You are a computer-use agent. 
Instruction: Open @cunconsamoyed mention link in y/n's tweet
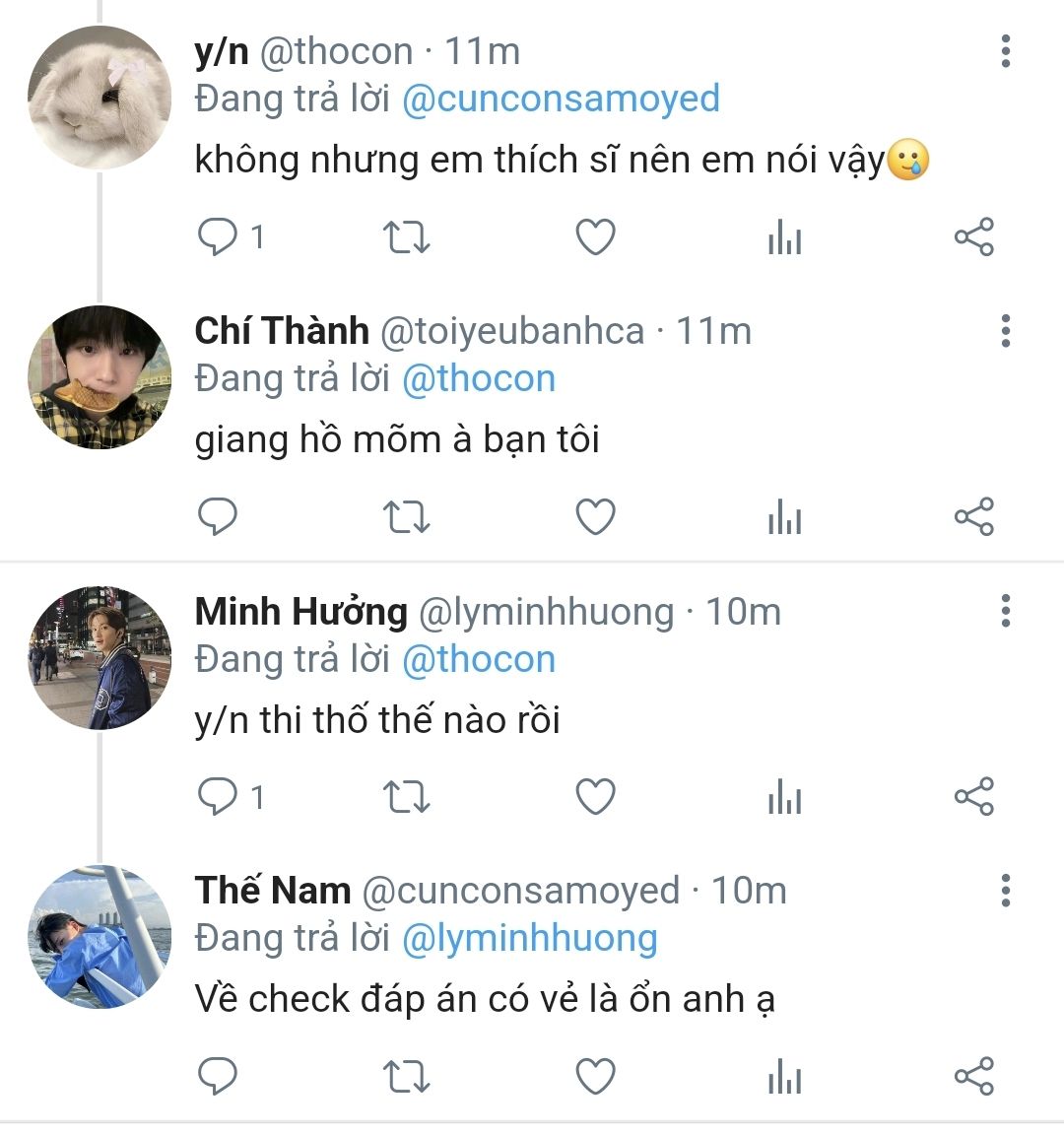coord(561,100)
